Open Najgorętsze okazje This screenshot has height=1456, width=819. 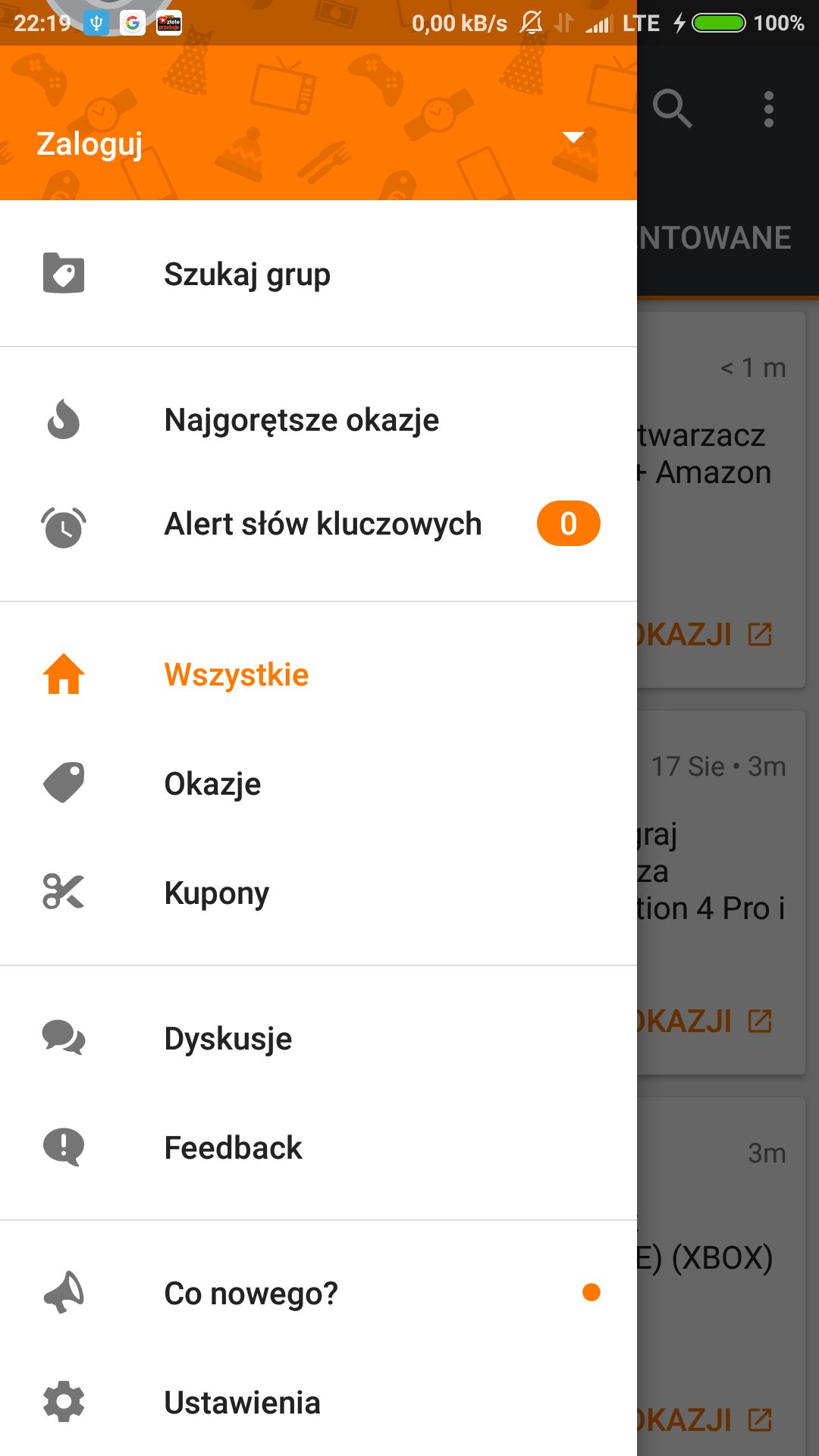(x=301, y=420)
